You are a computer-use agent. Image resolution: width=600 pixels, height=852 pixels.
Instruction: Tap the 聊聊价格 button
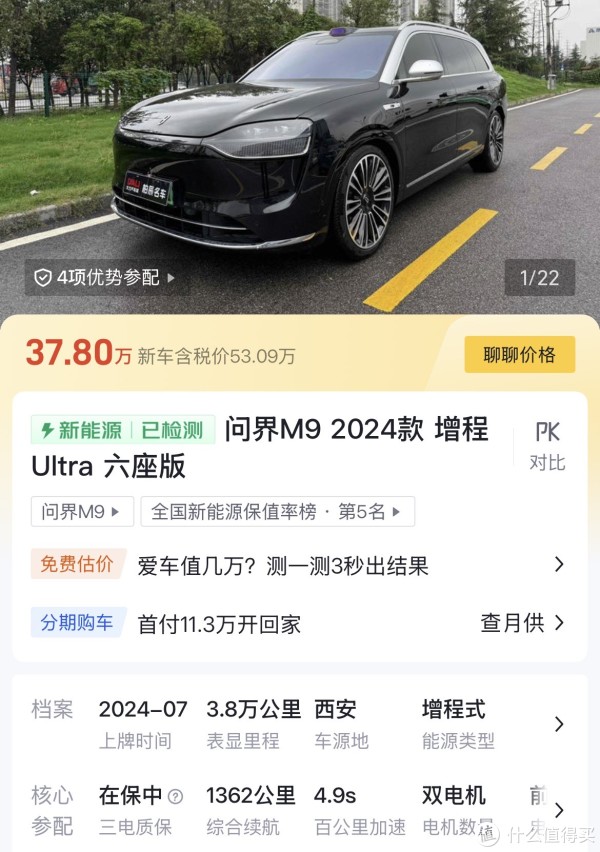519,355
